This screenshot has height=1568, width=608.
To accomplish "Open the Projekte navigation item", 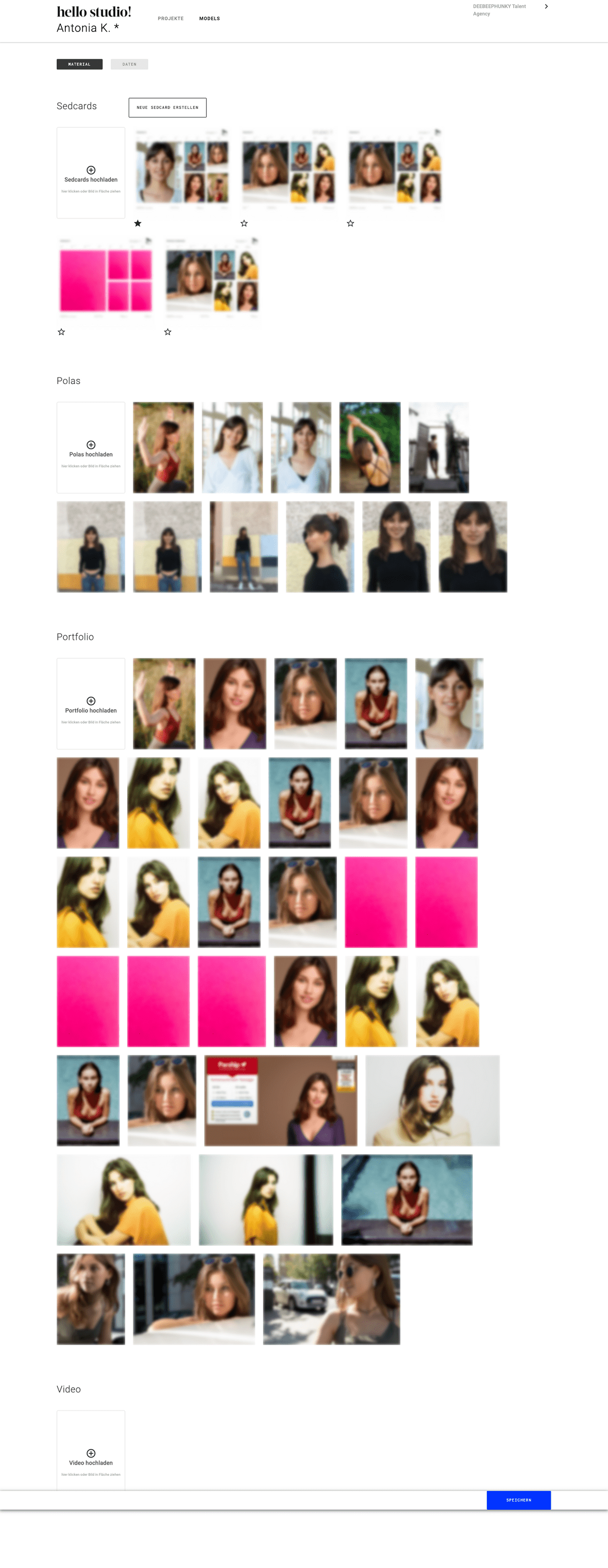I will click(x=170, y=19).
